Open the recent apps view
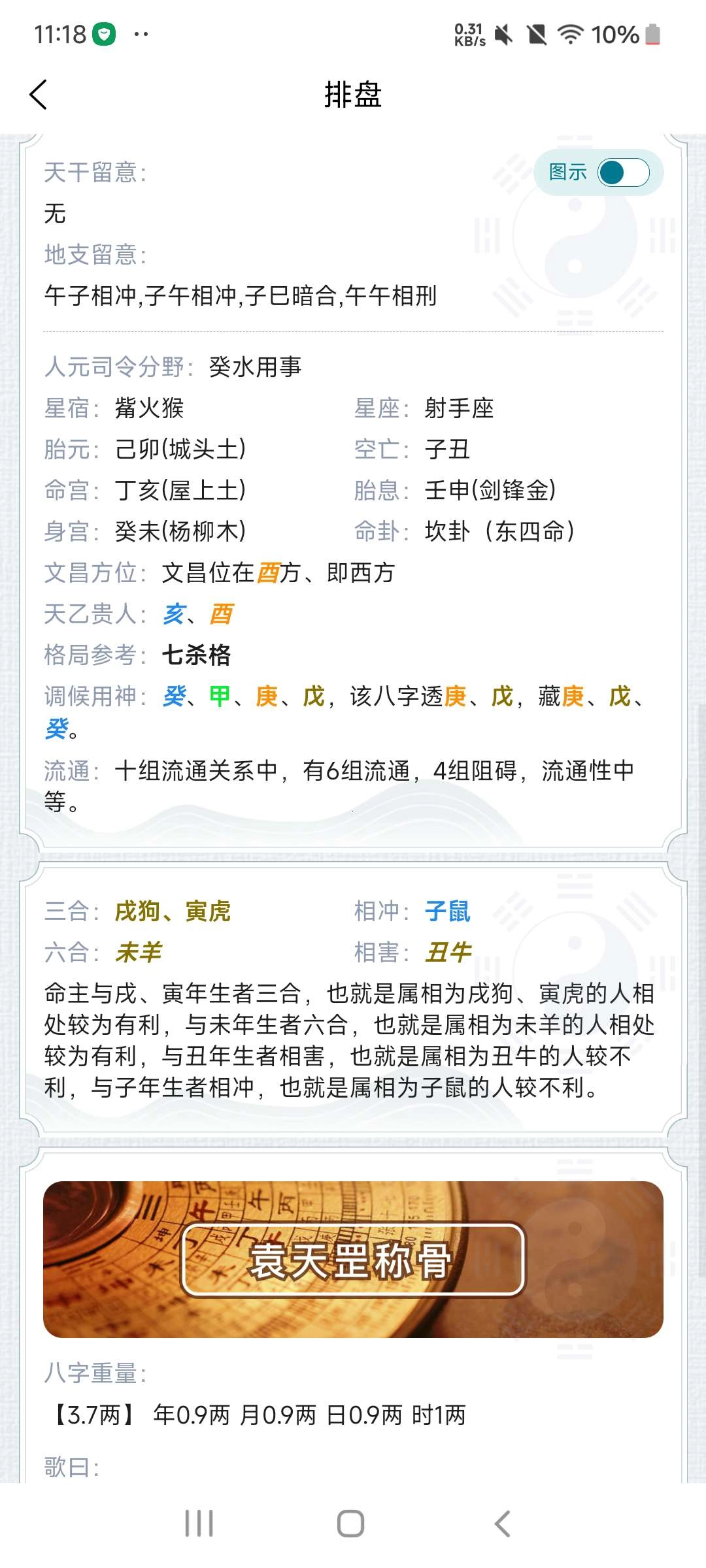Image resolution: width=706 pixels, height=1568 pixels. tap(199, 1524)
